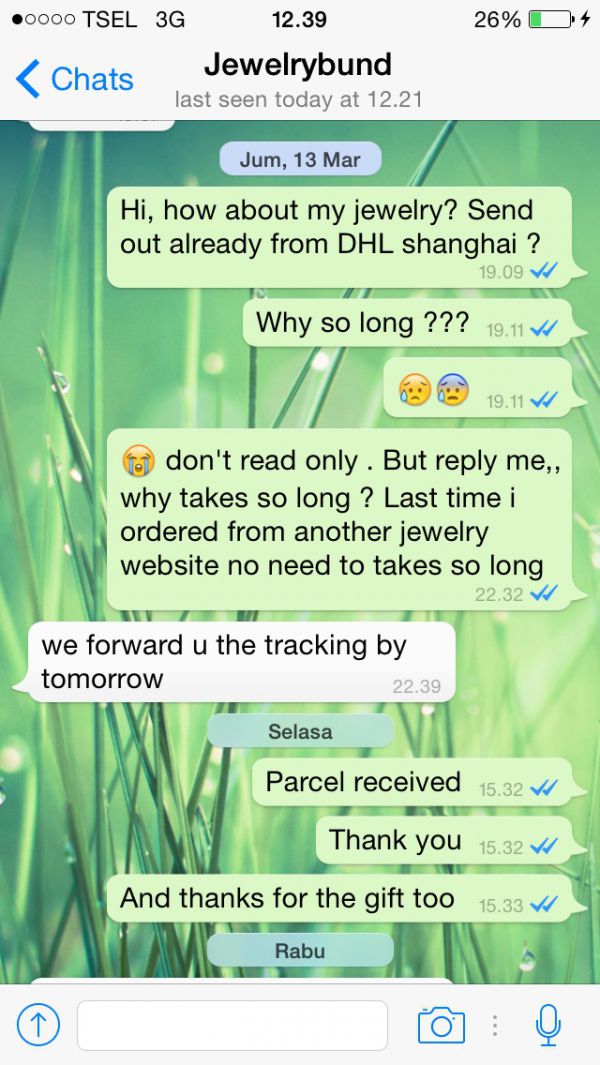
Task: Tap the attachment upload arrow icon
Action: pos(38,1025)
